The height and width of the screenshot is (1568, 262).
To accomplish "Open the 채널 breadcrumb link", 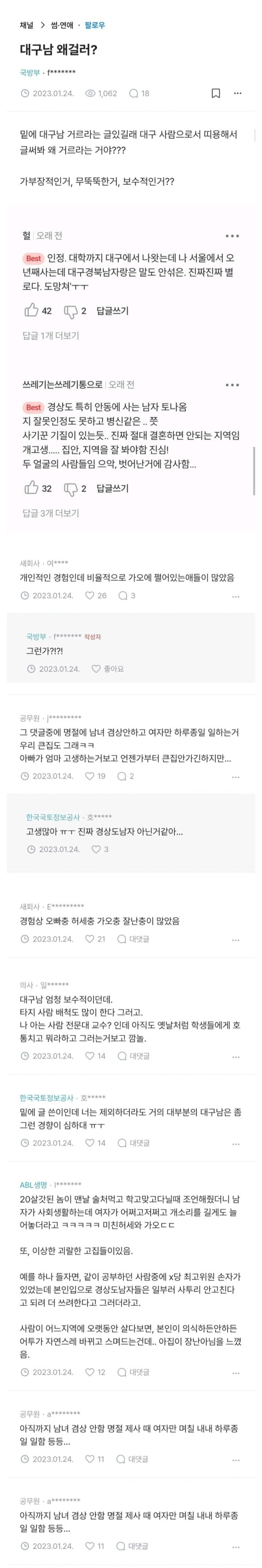I will 26,25.
